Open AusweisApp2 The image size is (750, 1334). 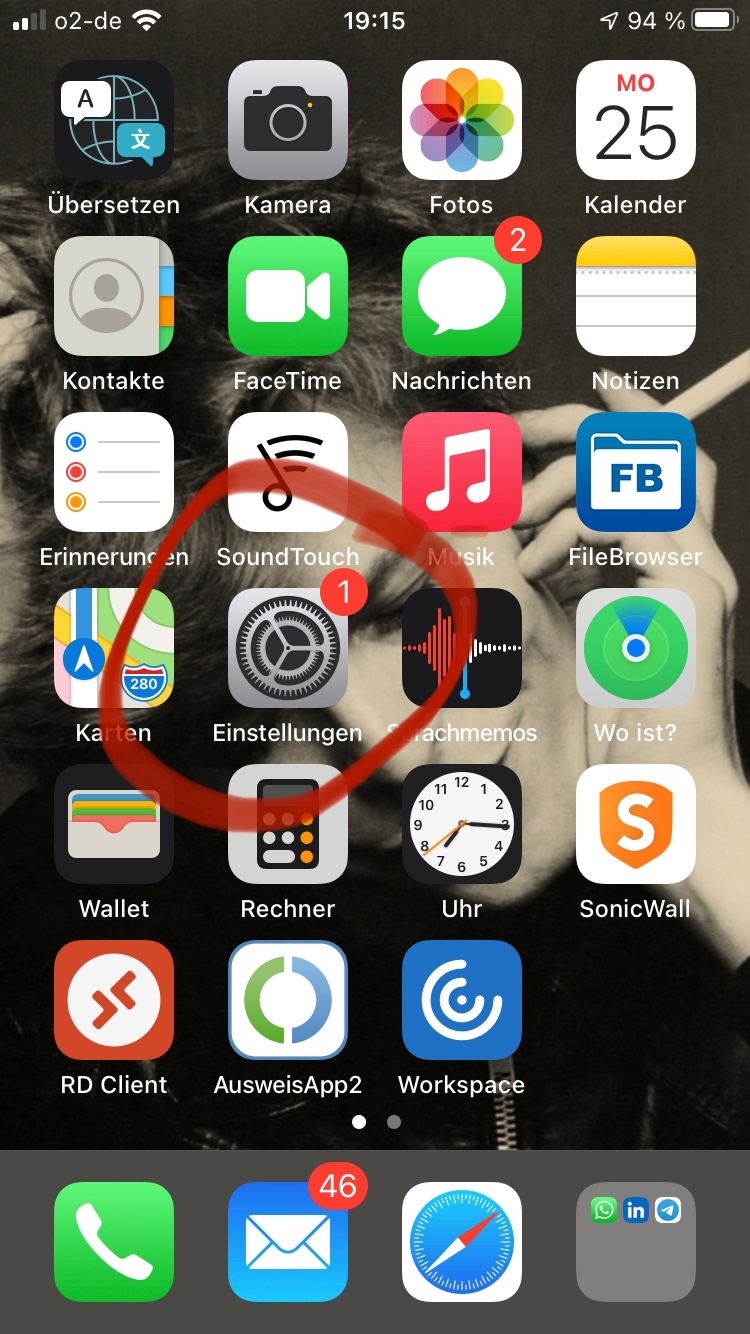click(x=288, y=1000)
